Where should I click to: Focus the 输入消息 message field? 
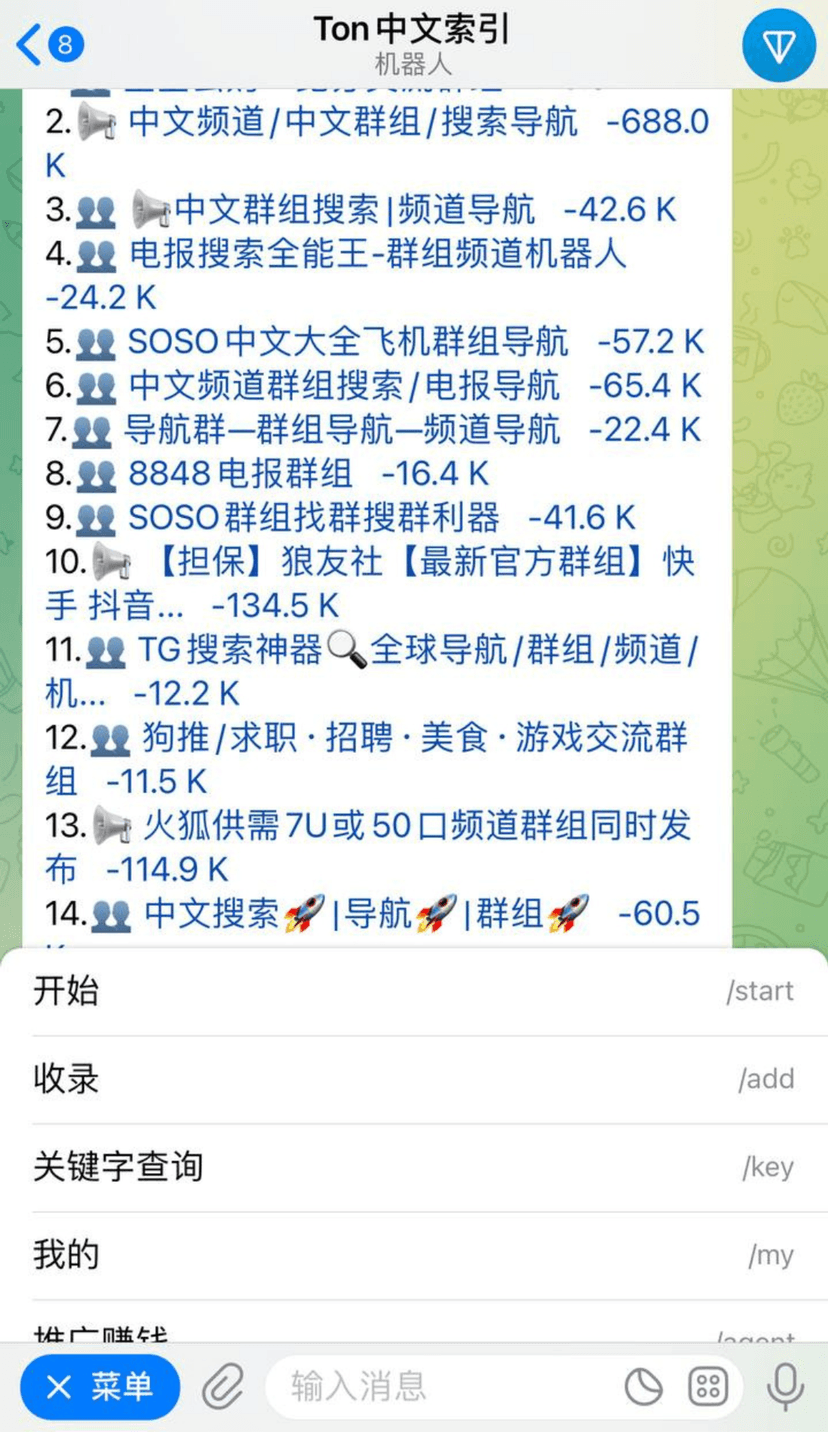(x=440, y=1387)
